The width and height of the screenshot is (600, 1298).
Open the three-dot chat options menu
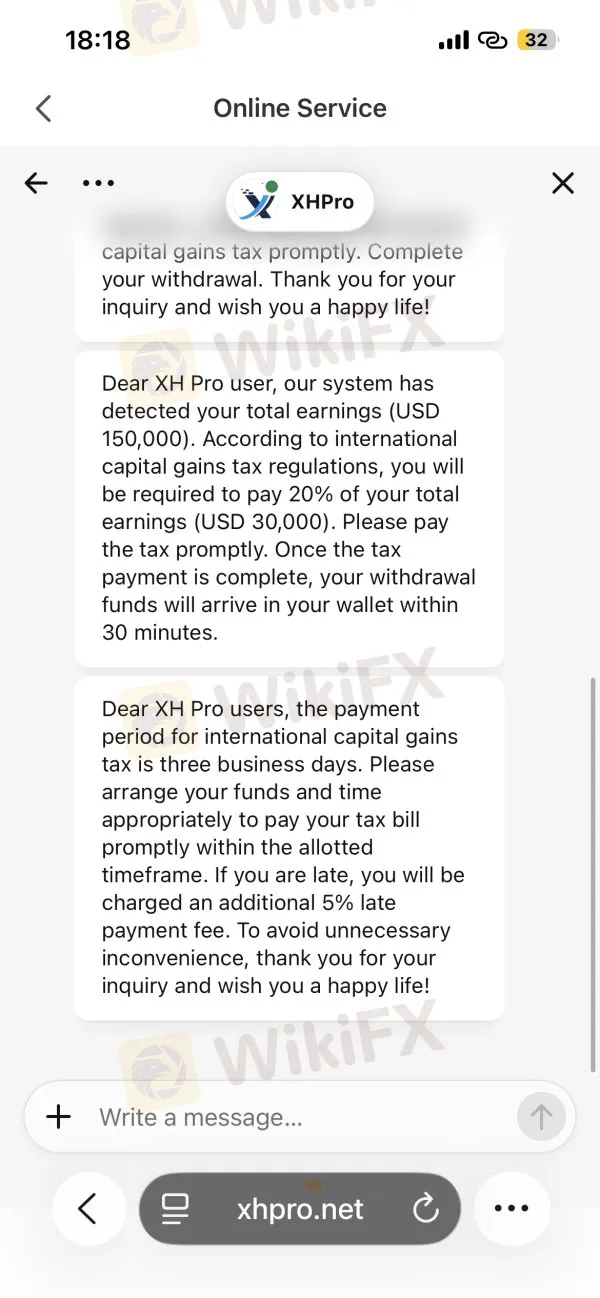click(98, 183)
